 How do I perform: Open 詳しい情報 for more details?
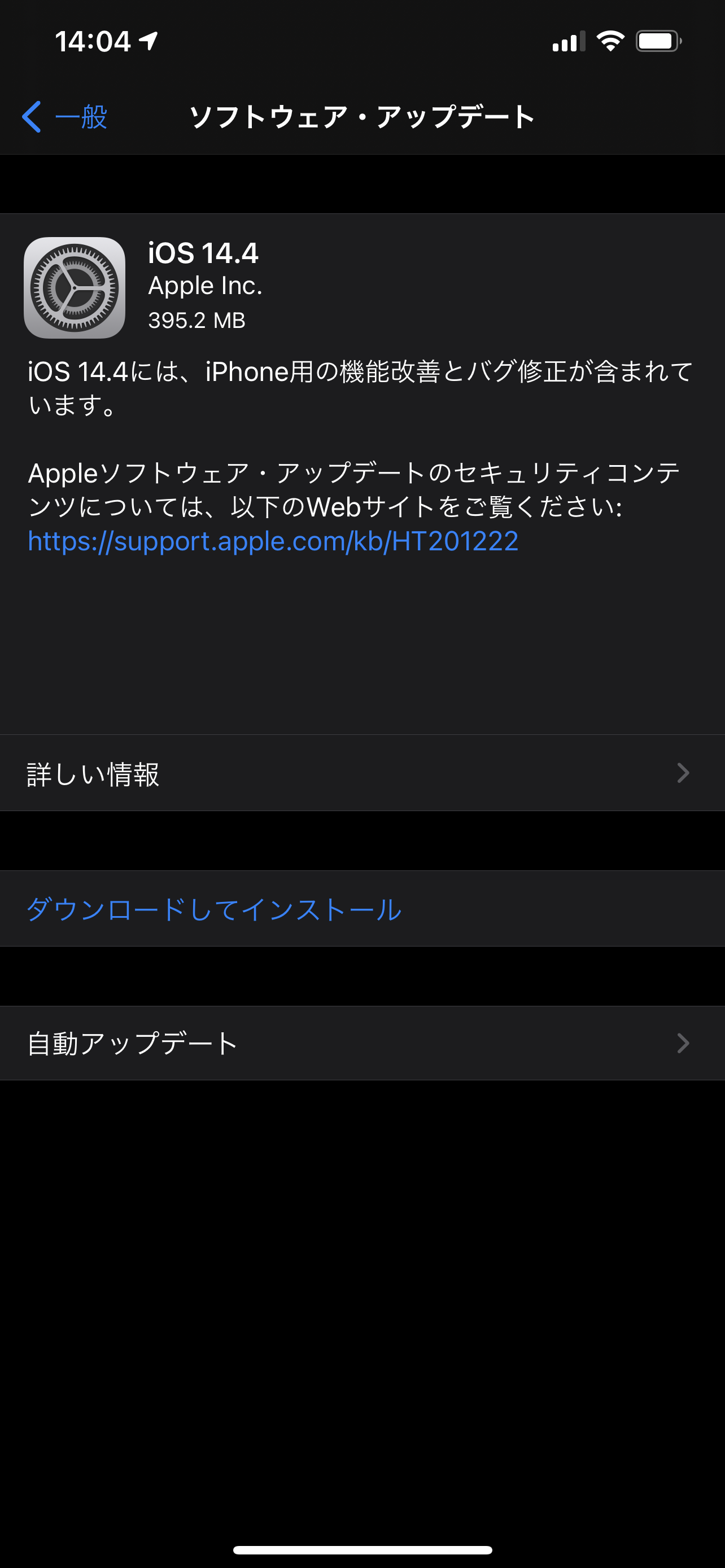(x=361, y=773)
